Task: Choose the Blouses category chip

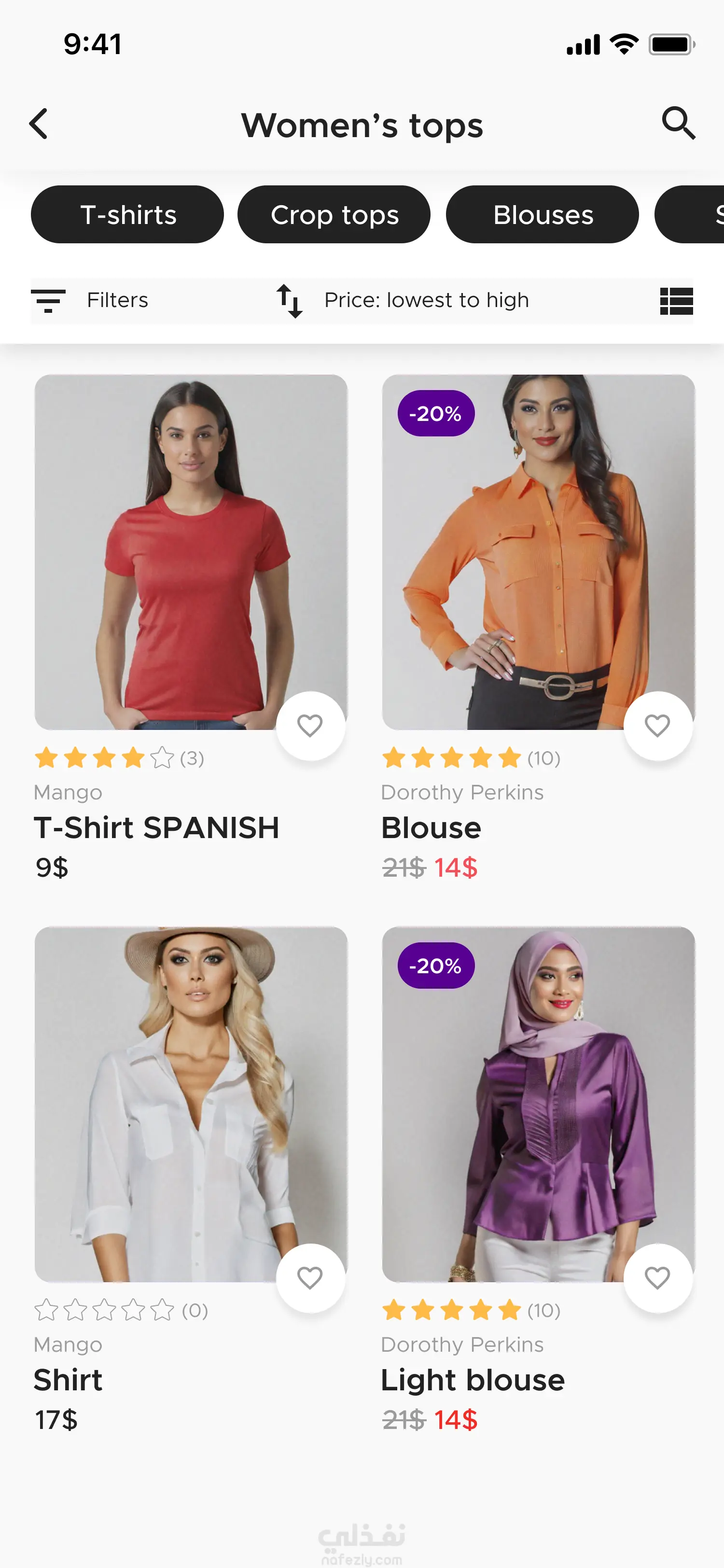Action: (x=542, y=215)
